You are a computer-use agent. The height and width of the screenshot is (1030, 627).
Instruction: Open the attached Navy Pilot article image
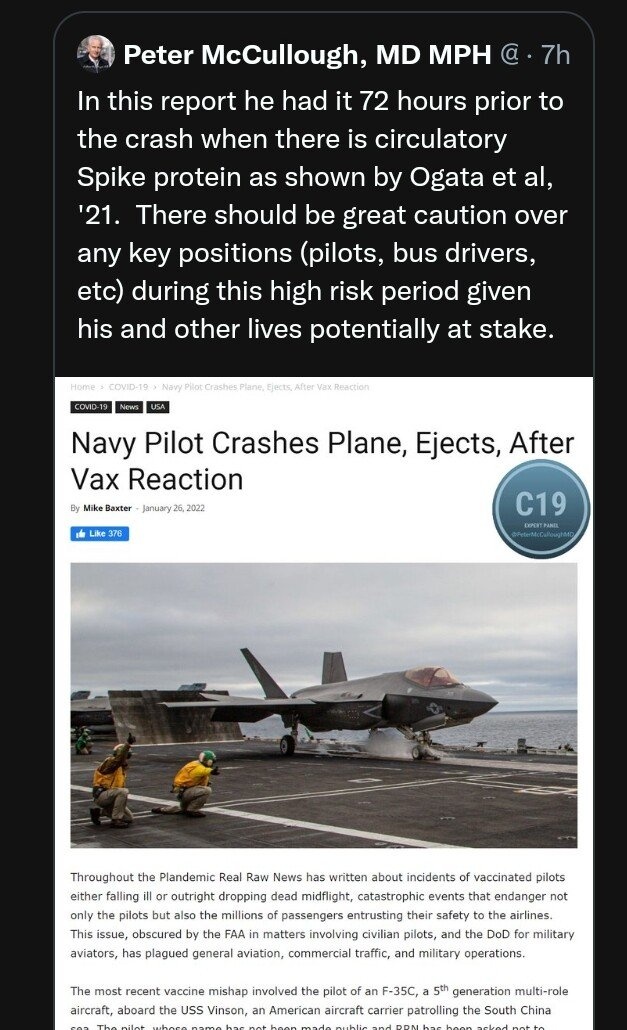click(x=324, y=700)
